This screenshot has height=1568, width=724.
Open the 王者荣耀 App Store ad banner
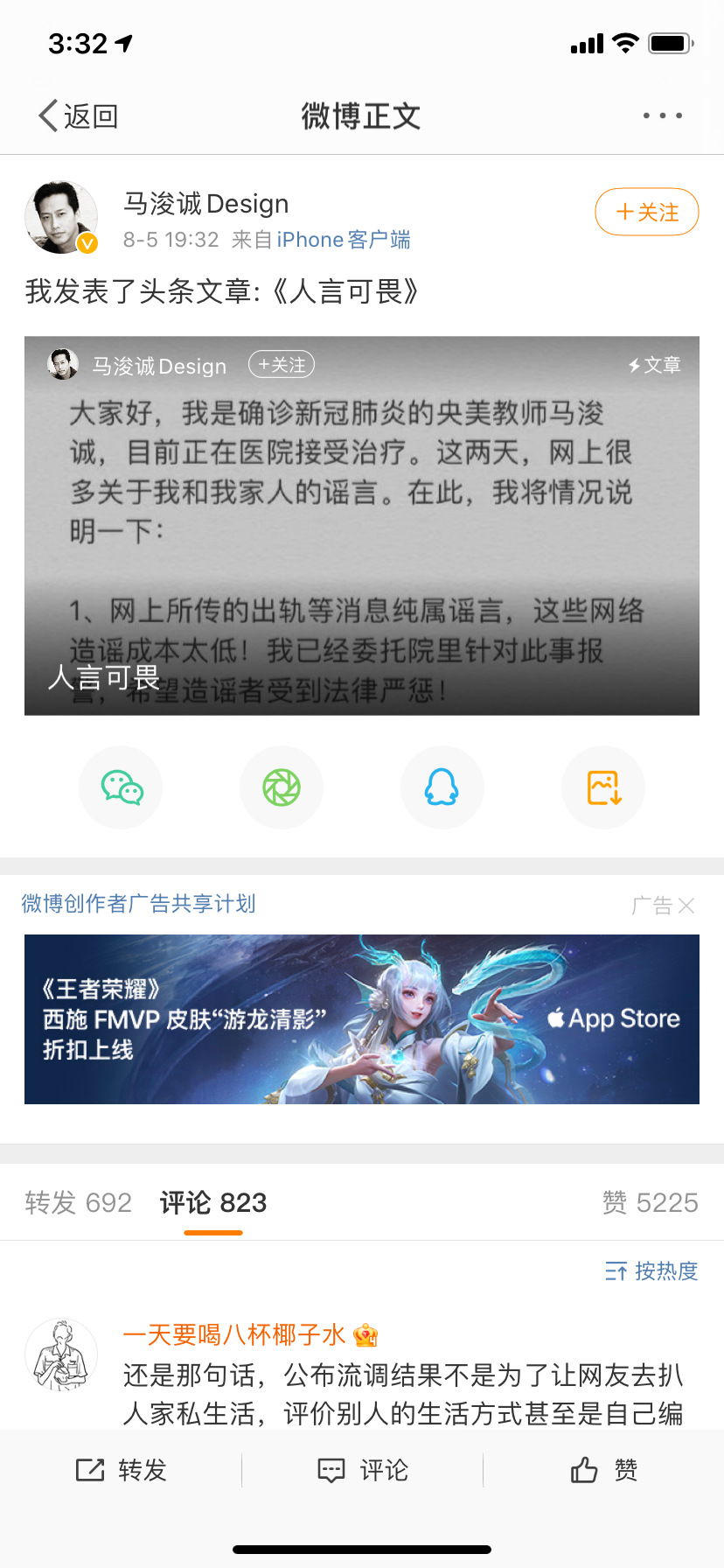[362, 1018]
